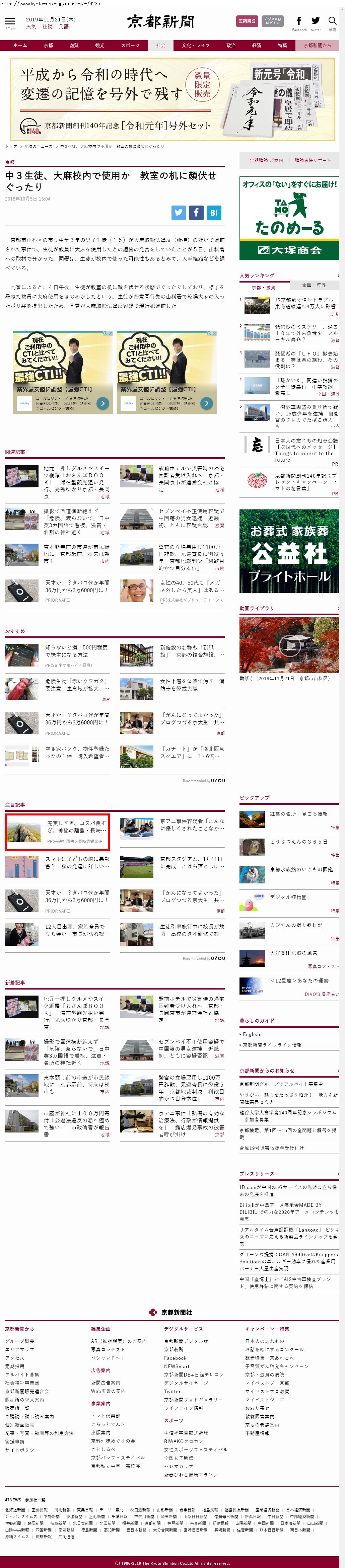Switch to the スポーツ nav tab
The height and width of the screenshot is (1568, 345).
point(130,45)
